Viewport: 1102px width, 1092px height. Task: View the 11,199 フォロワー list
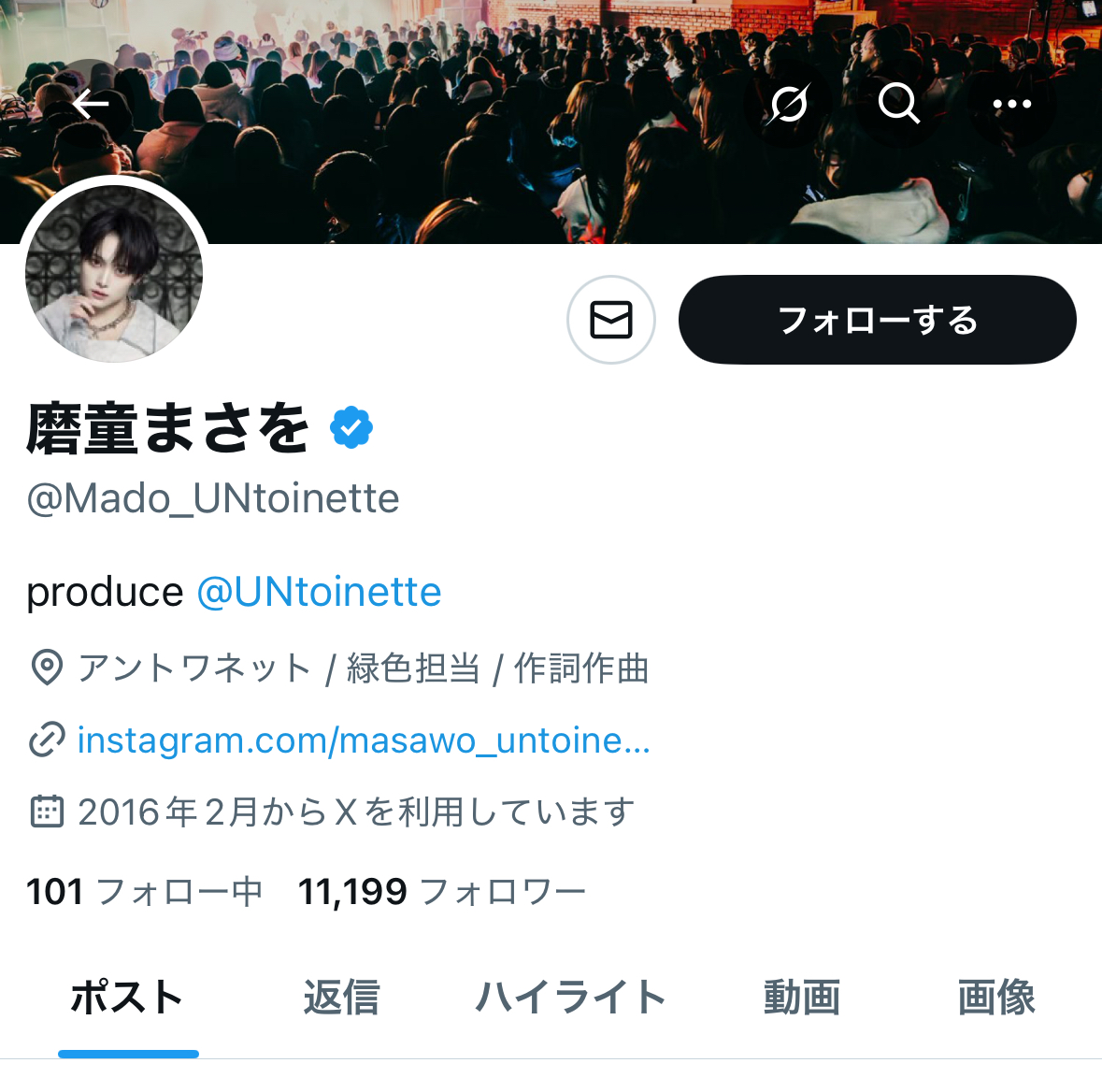[x=441, y=892]
